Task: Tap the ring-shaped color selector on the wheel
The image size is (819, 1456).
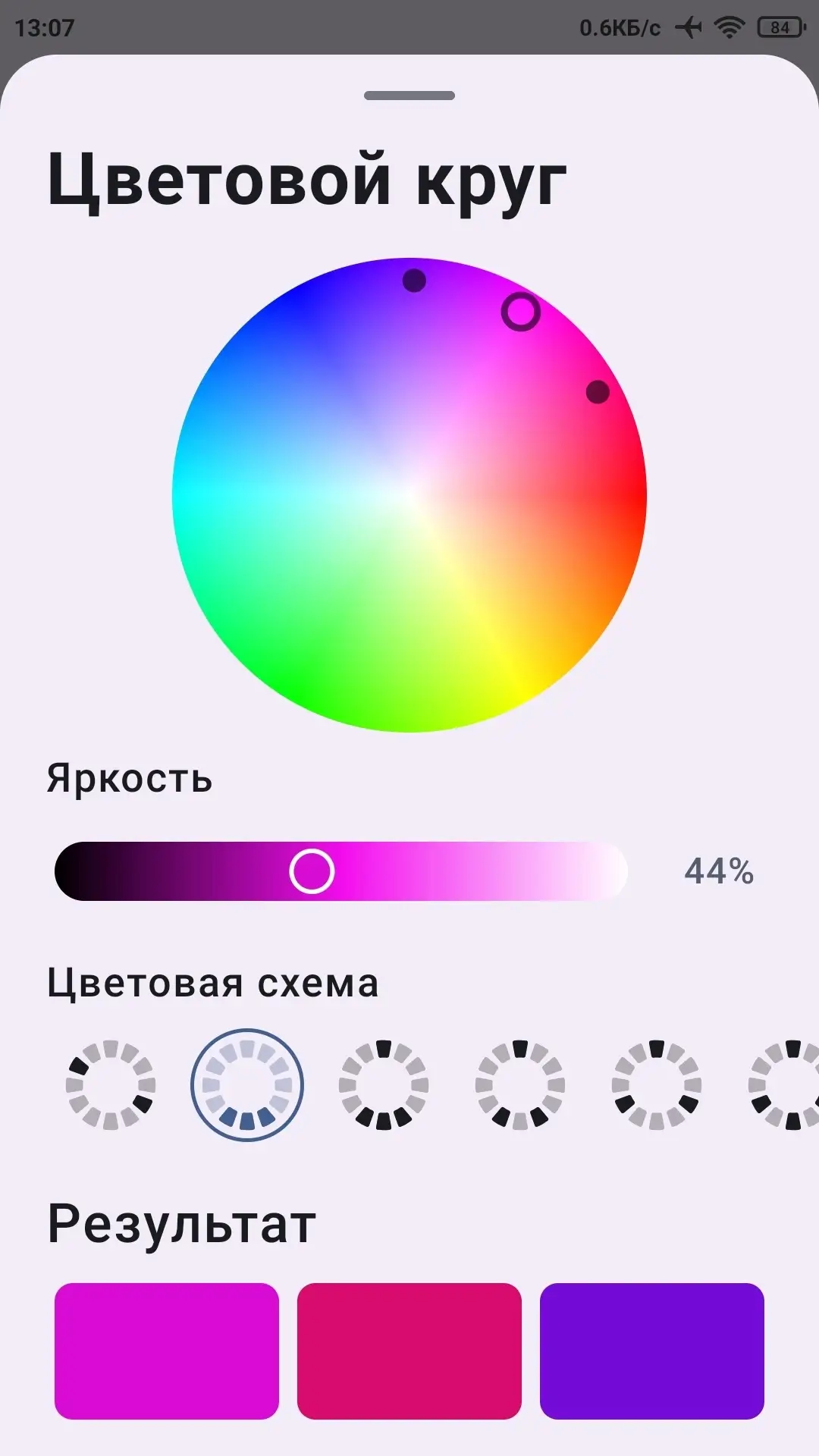Action: click(521, 312)
